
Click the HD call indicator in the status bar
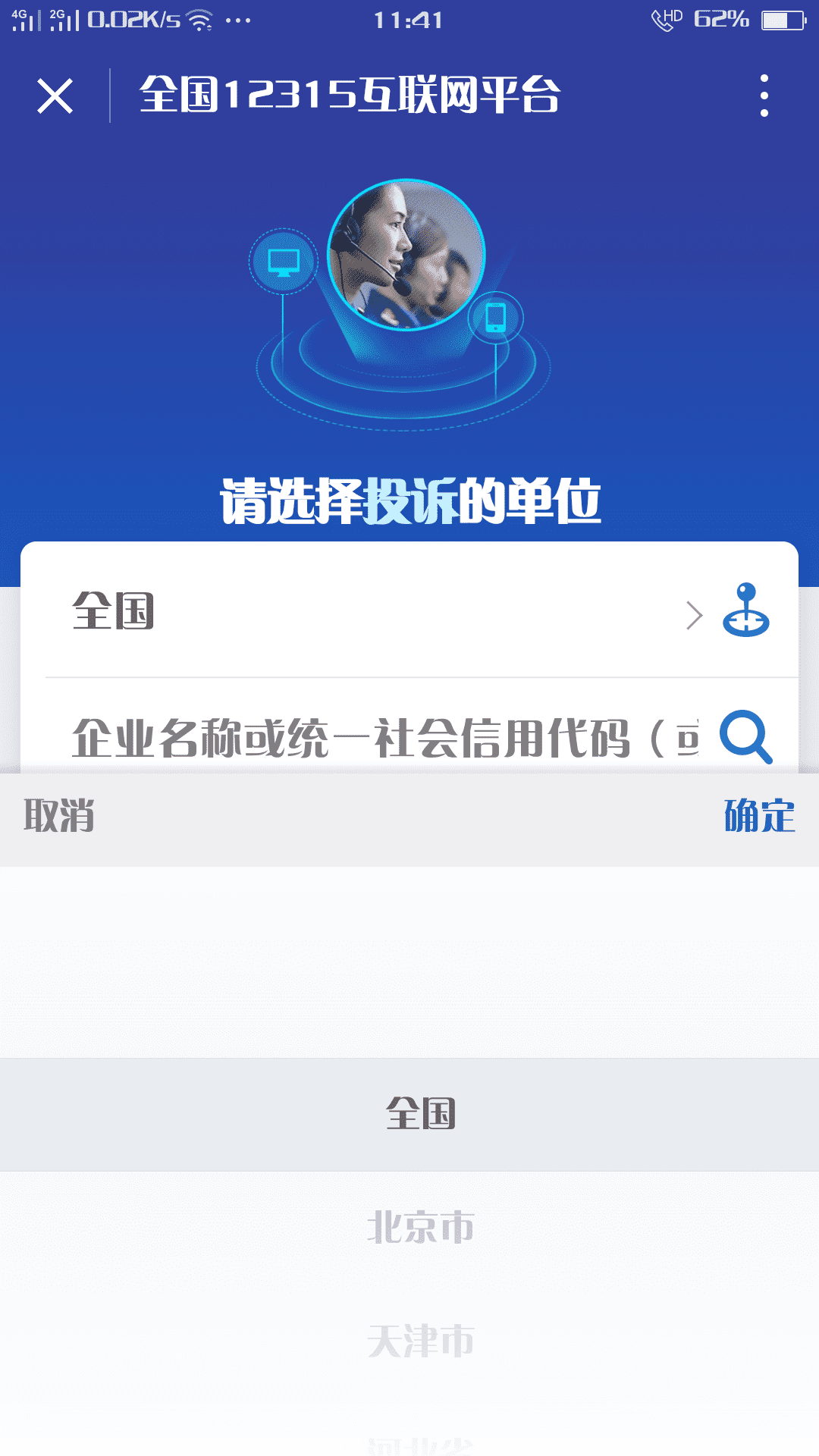(667, 19)
